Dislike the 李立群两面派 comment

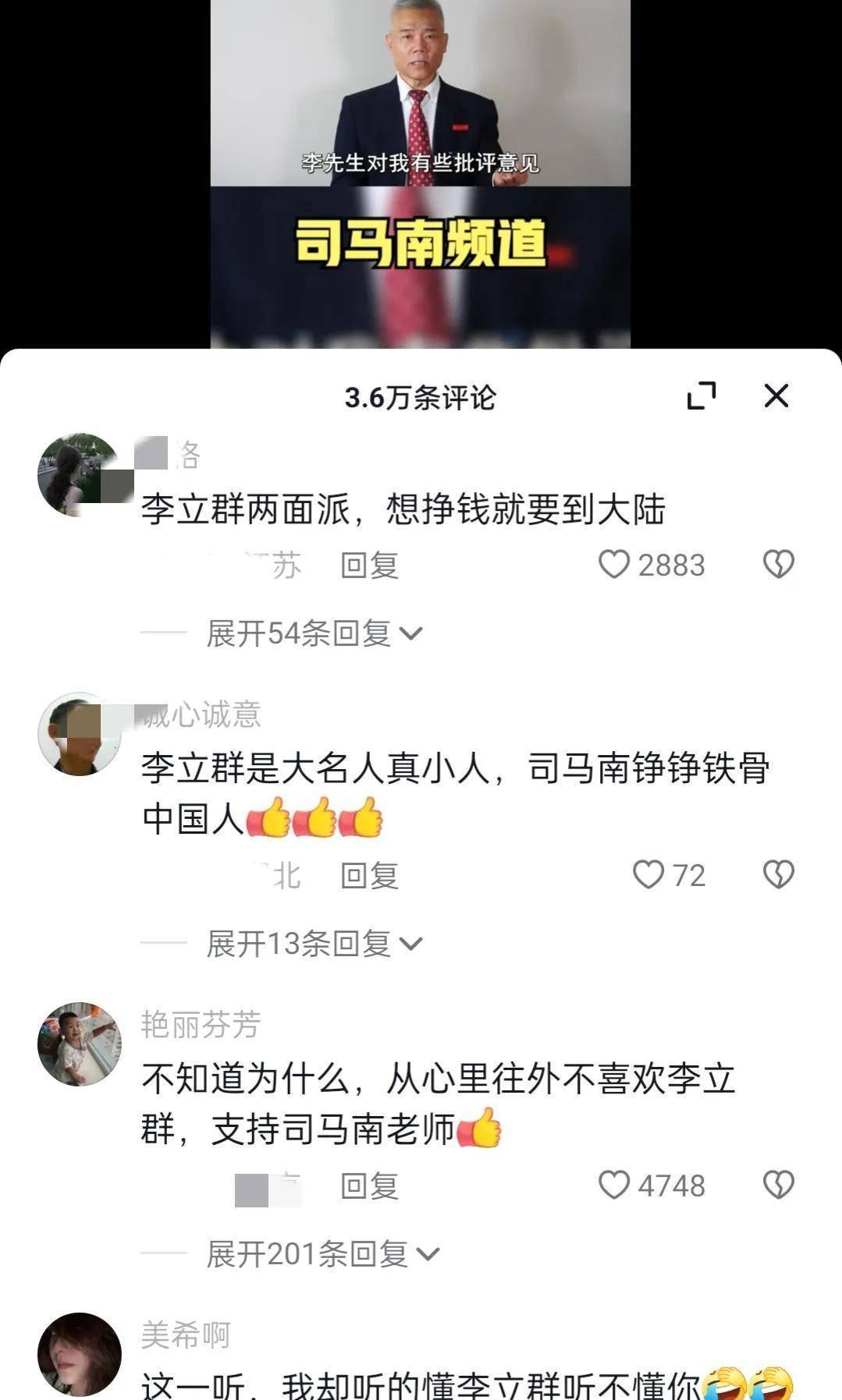[778, 565]
